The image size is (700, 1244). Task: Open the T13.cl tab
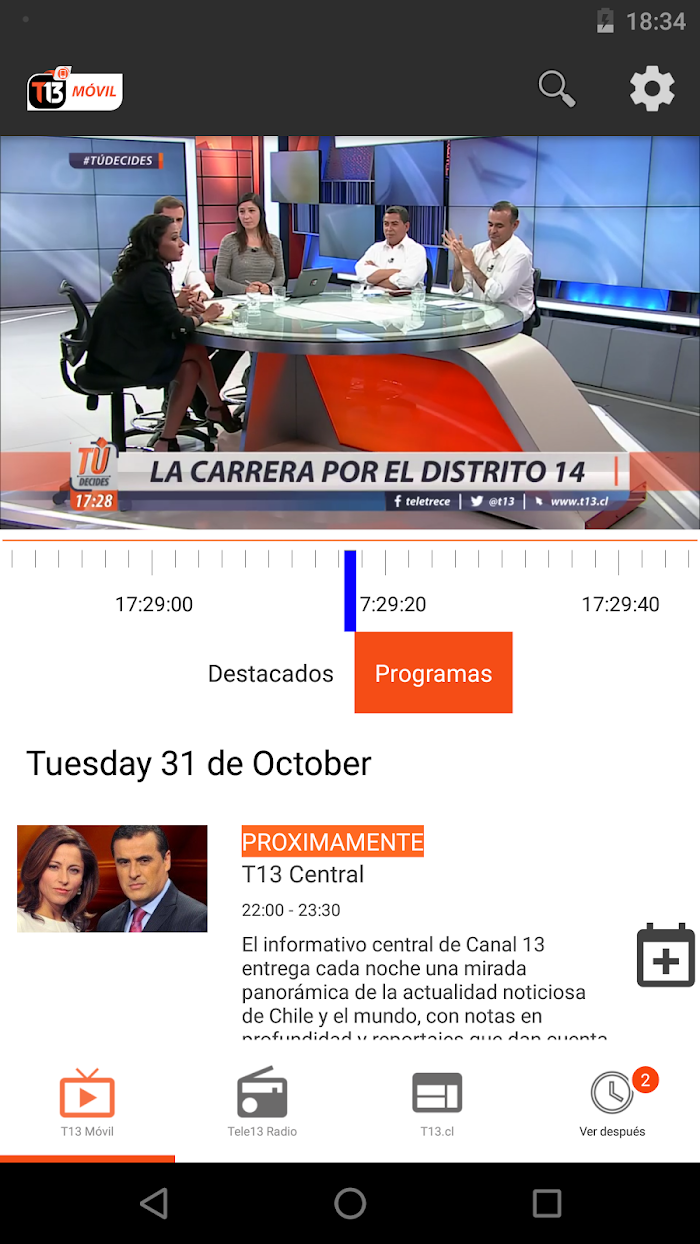(437, 1103)
